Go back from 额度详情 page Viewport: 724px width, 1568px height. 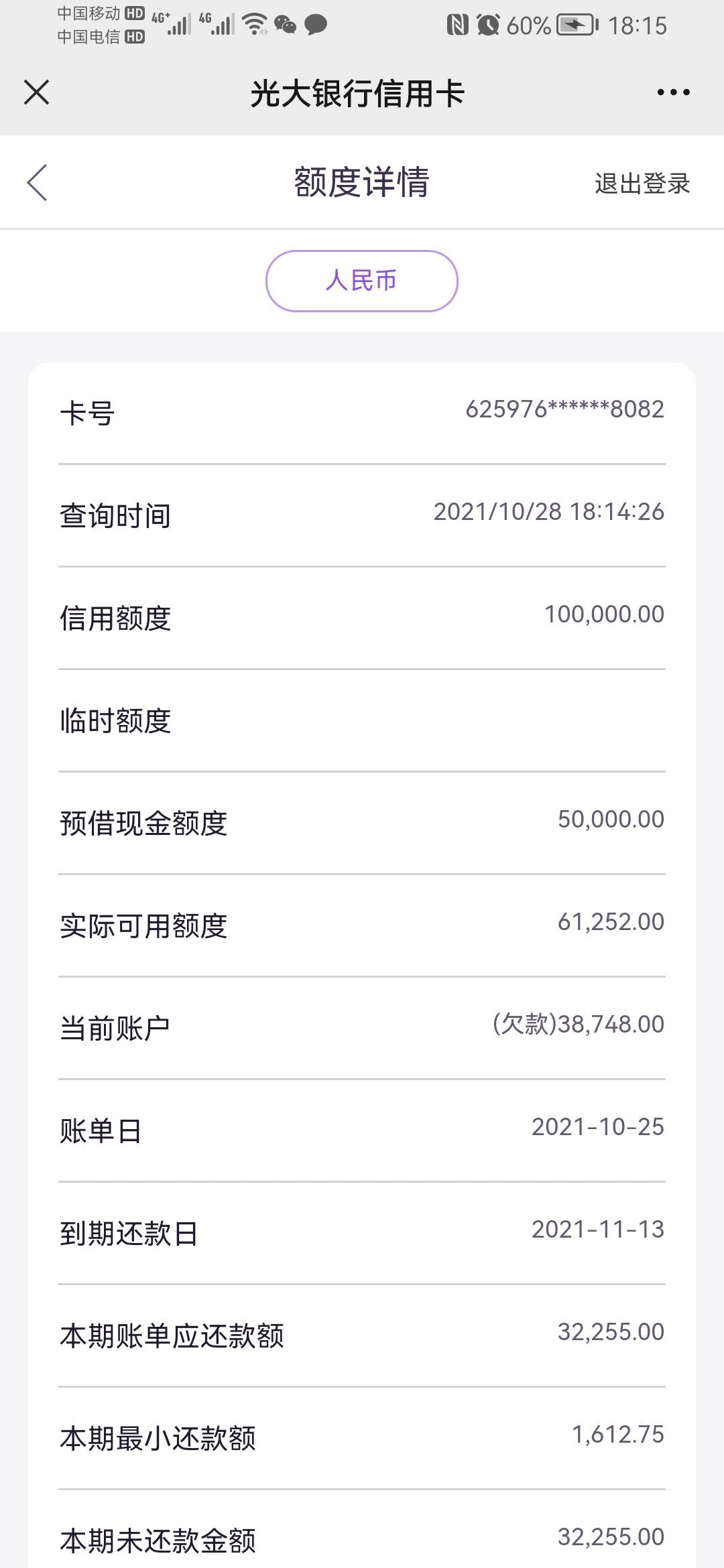coord(37,182)
